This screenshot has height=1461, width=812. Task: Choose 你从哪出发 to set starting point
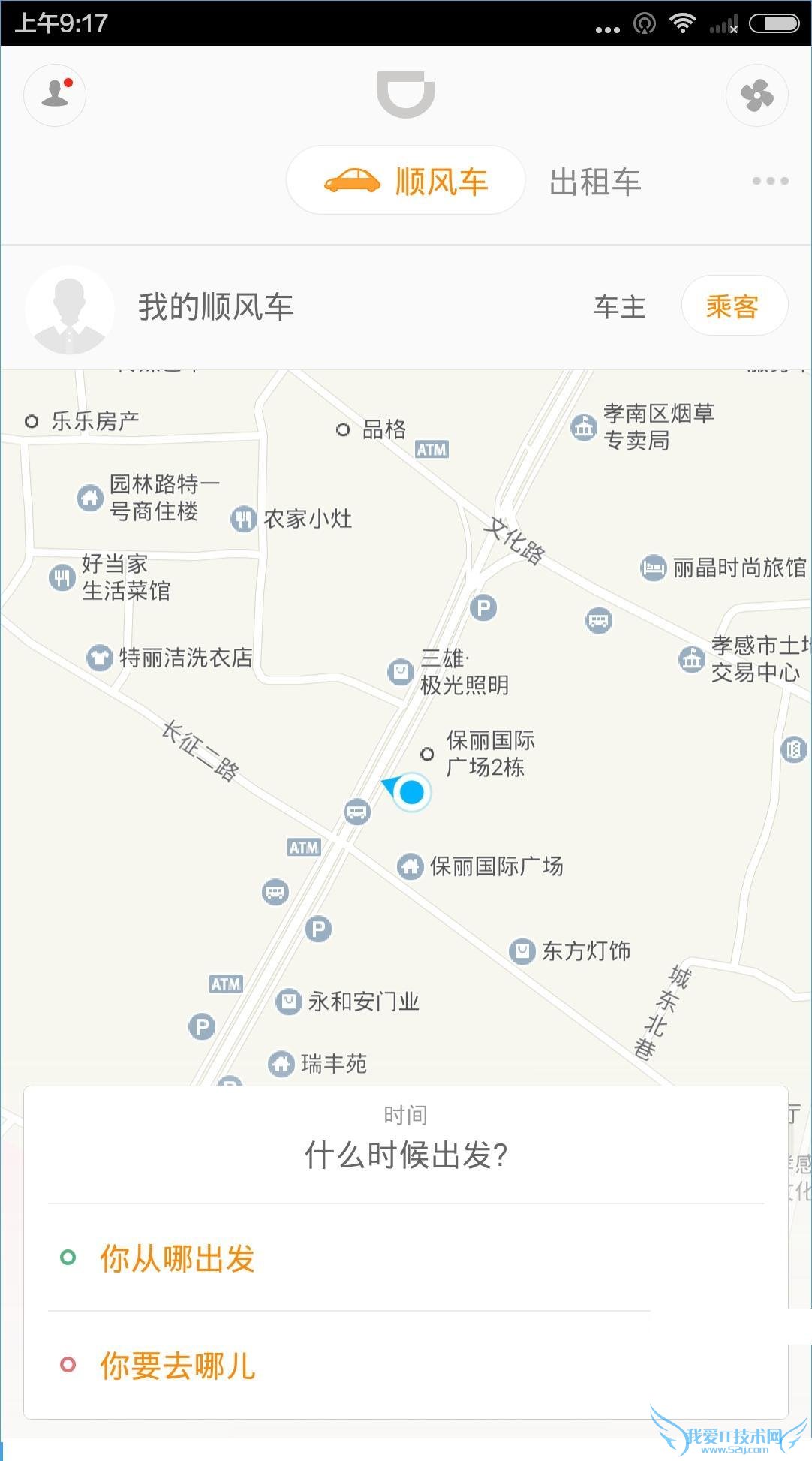point(176,1258)
